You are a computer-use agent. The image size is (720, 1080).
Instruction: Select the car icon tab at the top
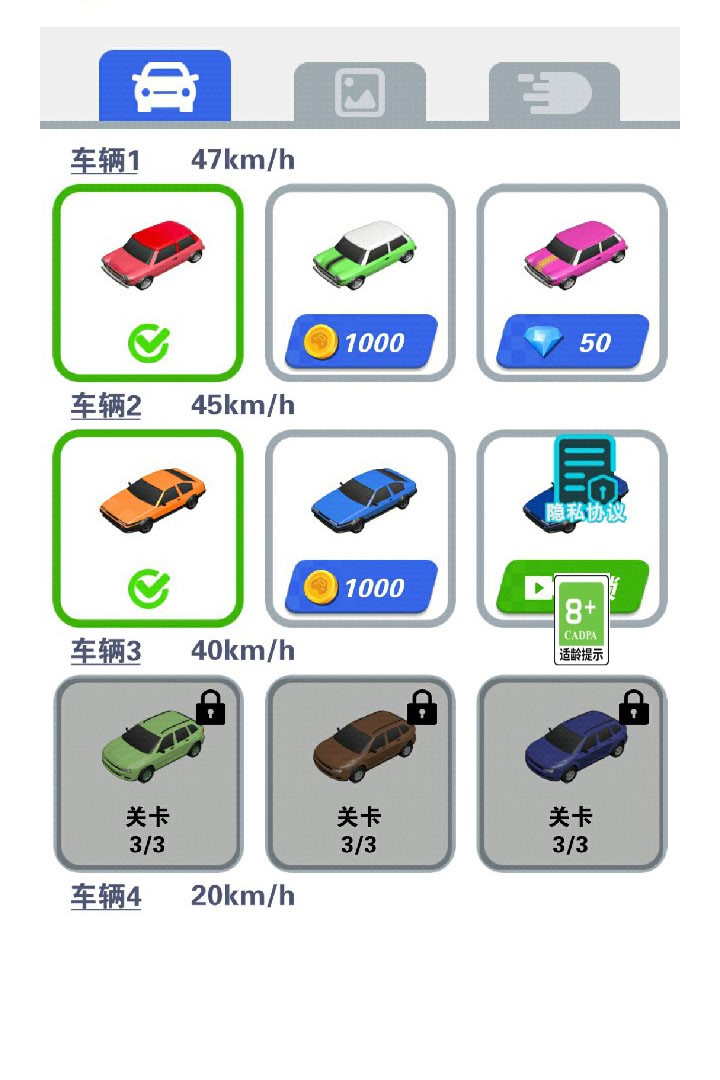click(164, 88)
